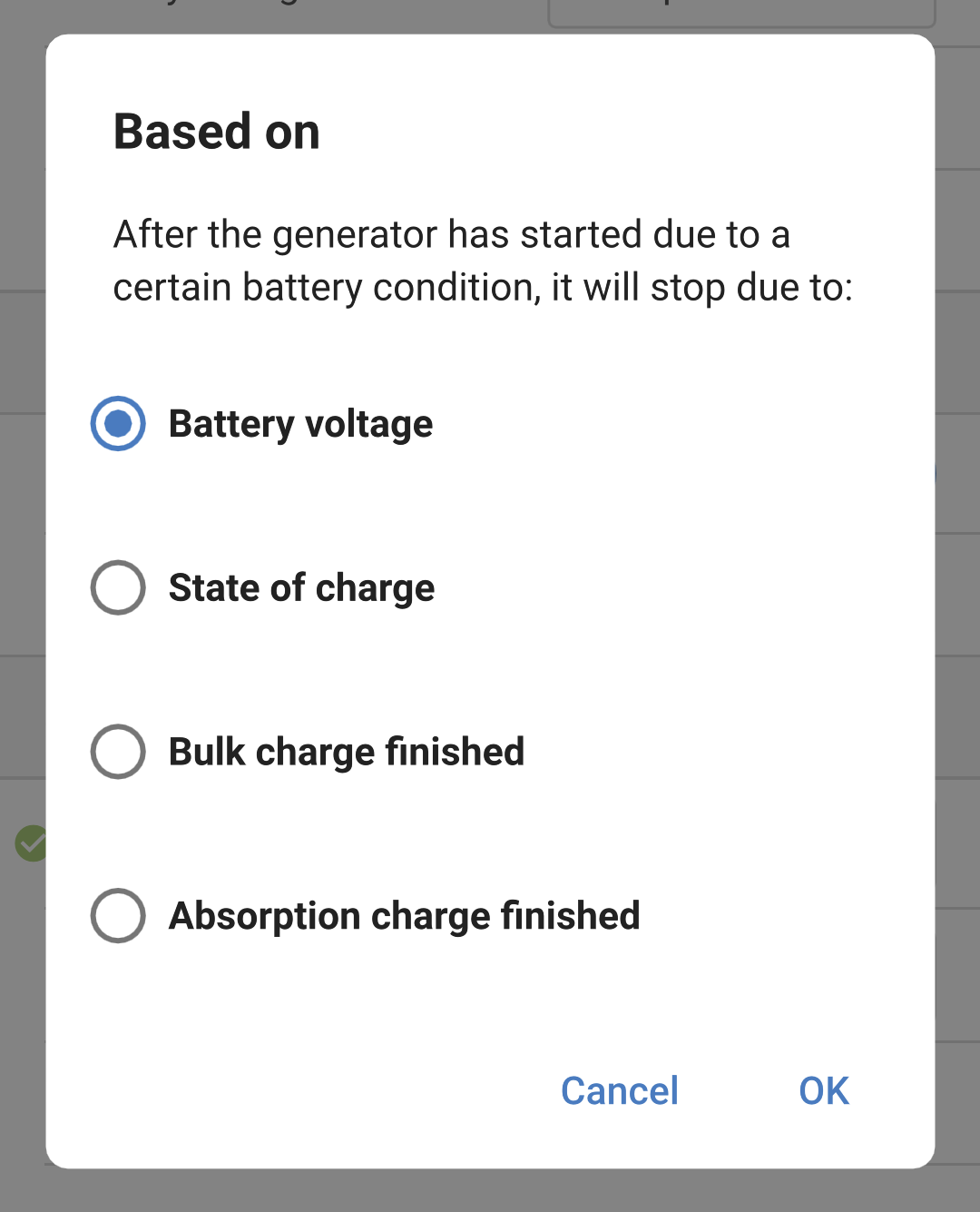Click the empty radio circle beside Bulk charge finished
This screenshot has width=980, height=1212.
click(x=117, y=751)
